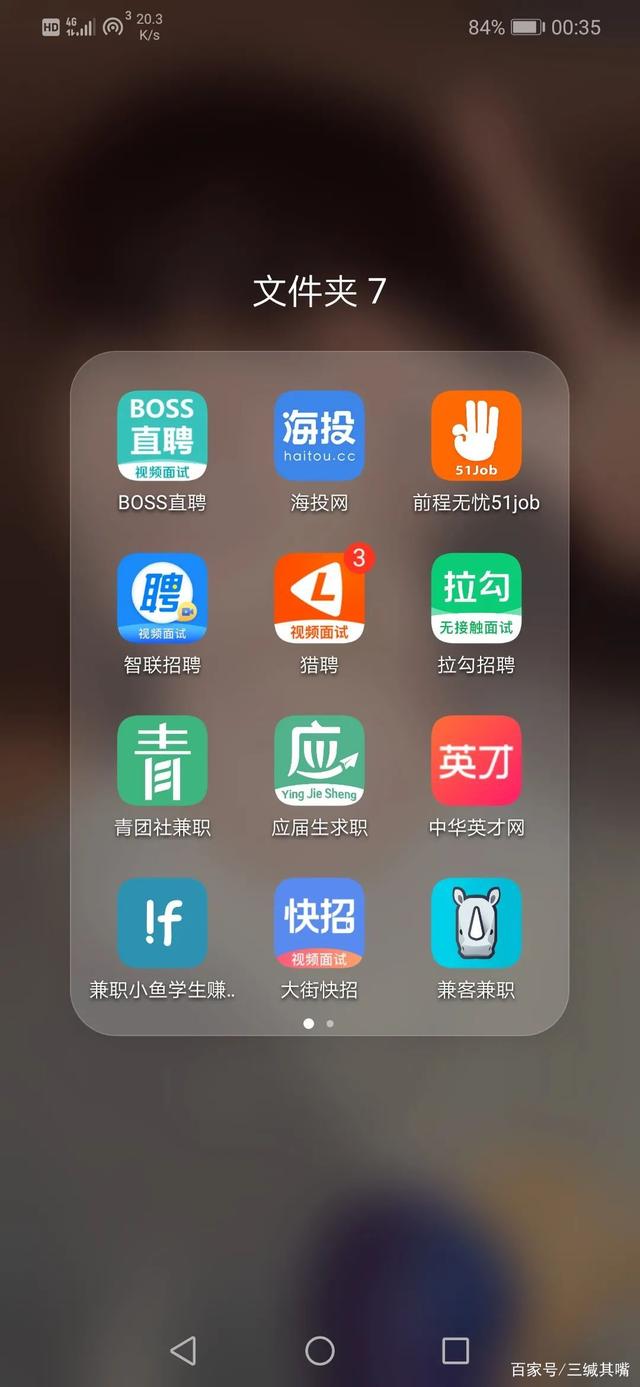Screen dimensions: 640x1387
Task: Go to the second folder page dot
Action: click(x=330, y=1023)
